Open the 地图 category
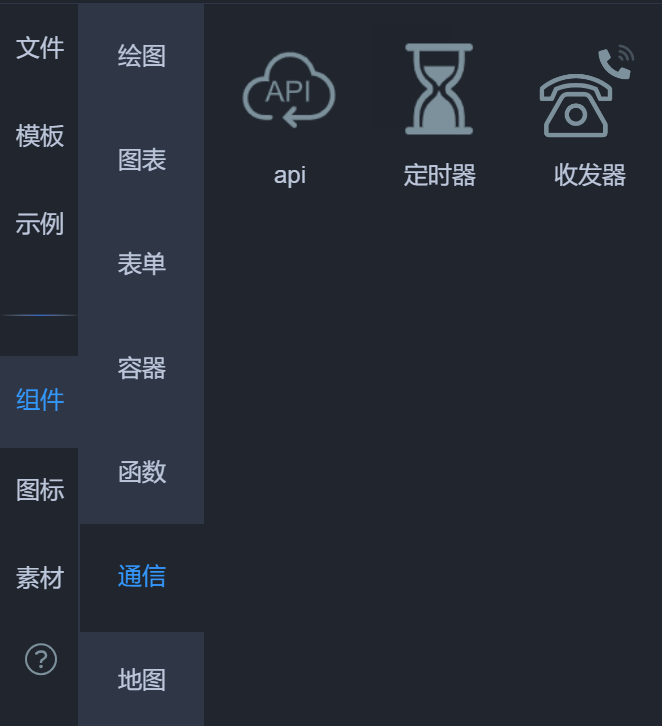The width and height of the screenshot is (662, 726). [141, 680]
